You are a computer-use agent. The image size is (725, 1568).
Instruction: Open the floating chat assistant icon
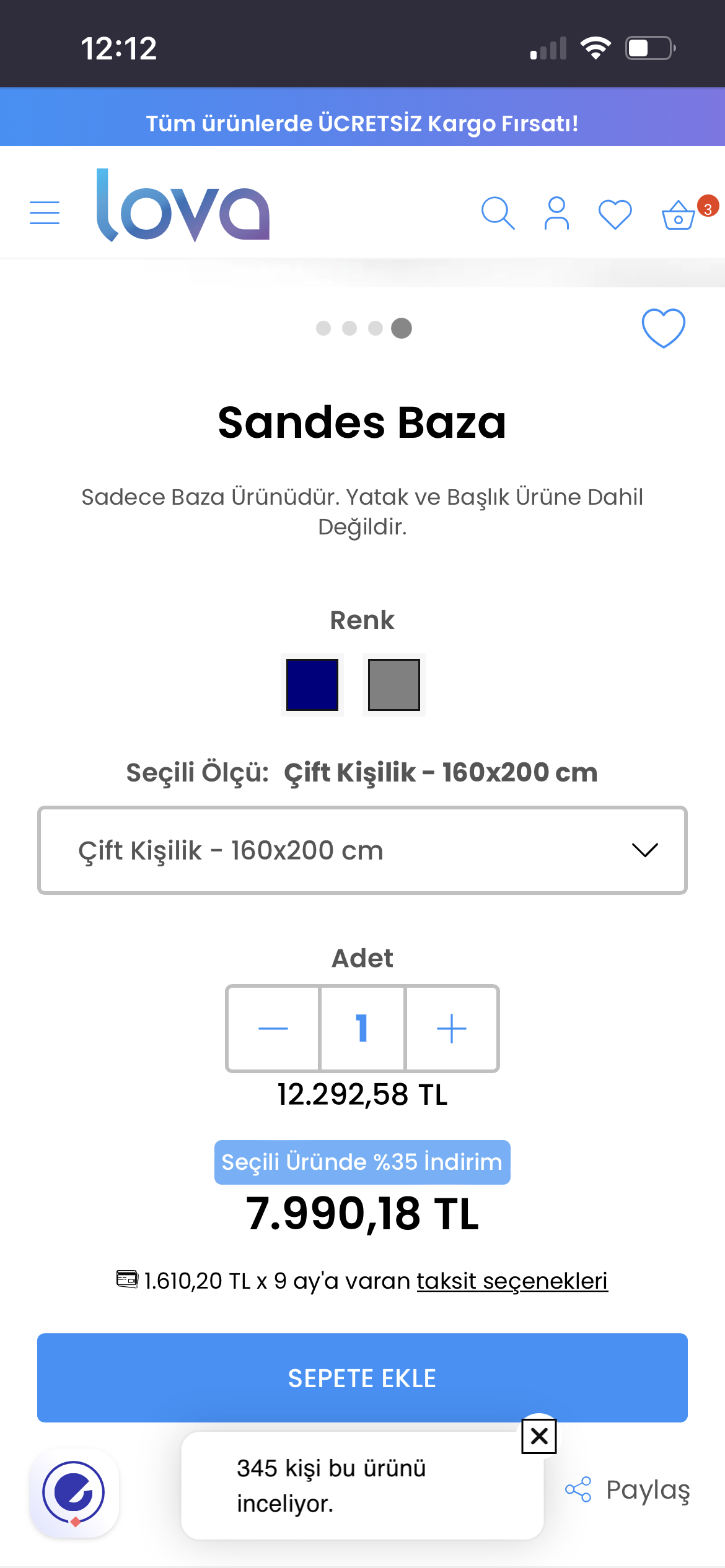point(74,1493)
